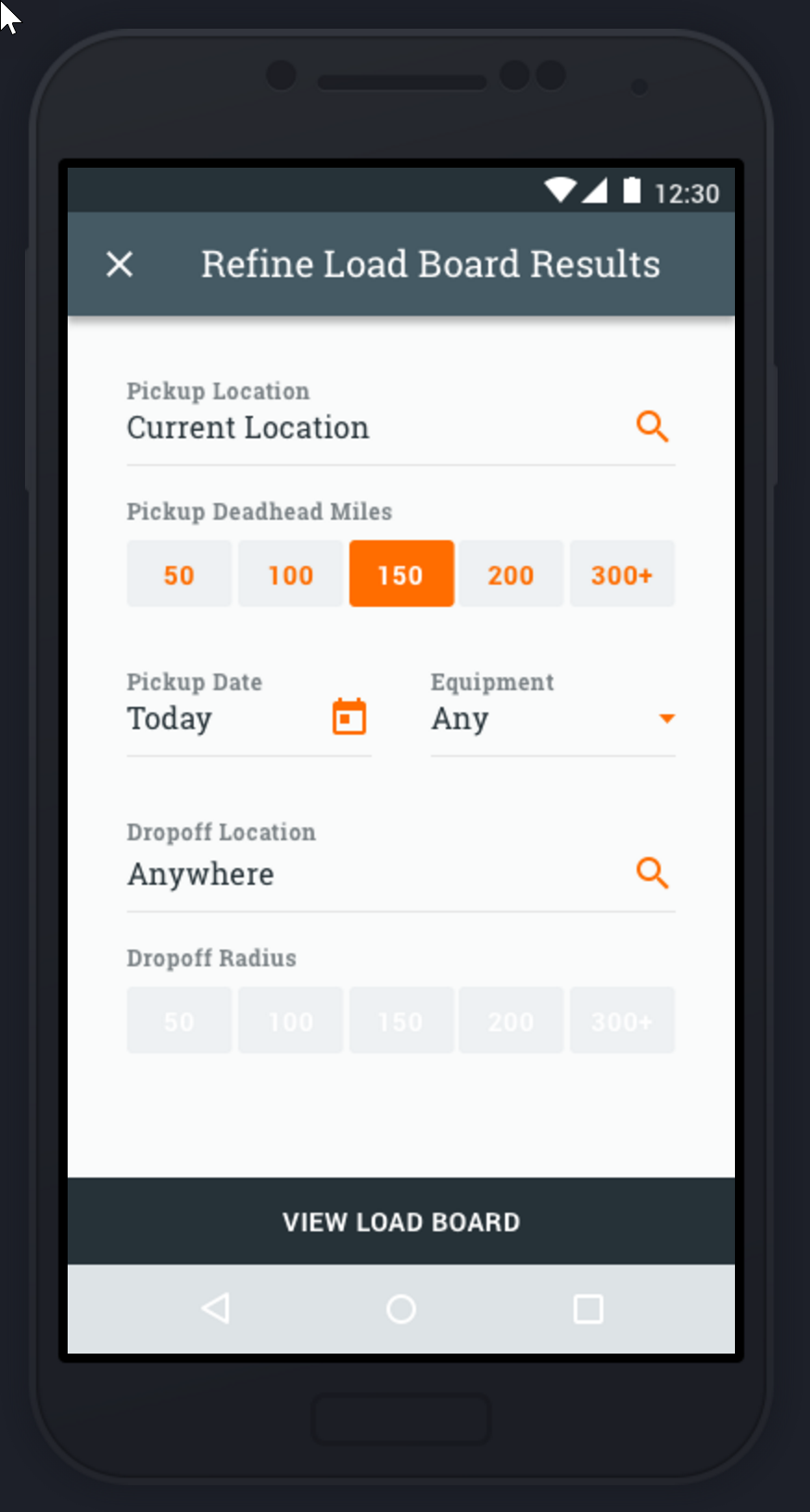The height and width of the screenshot is (1512, 810).
Task: Open the Pickup Date calendar picker
Action: [349, 717]
